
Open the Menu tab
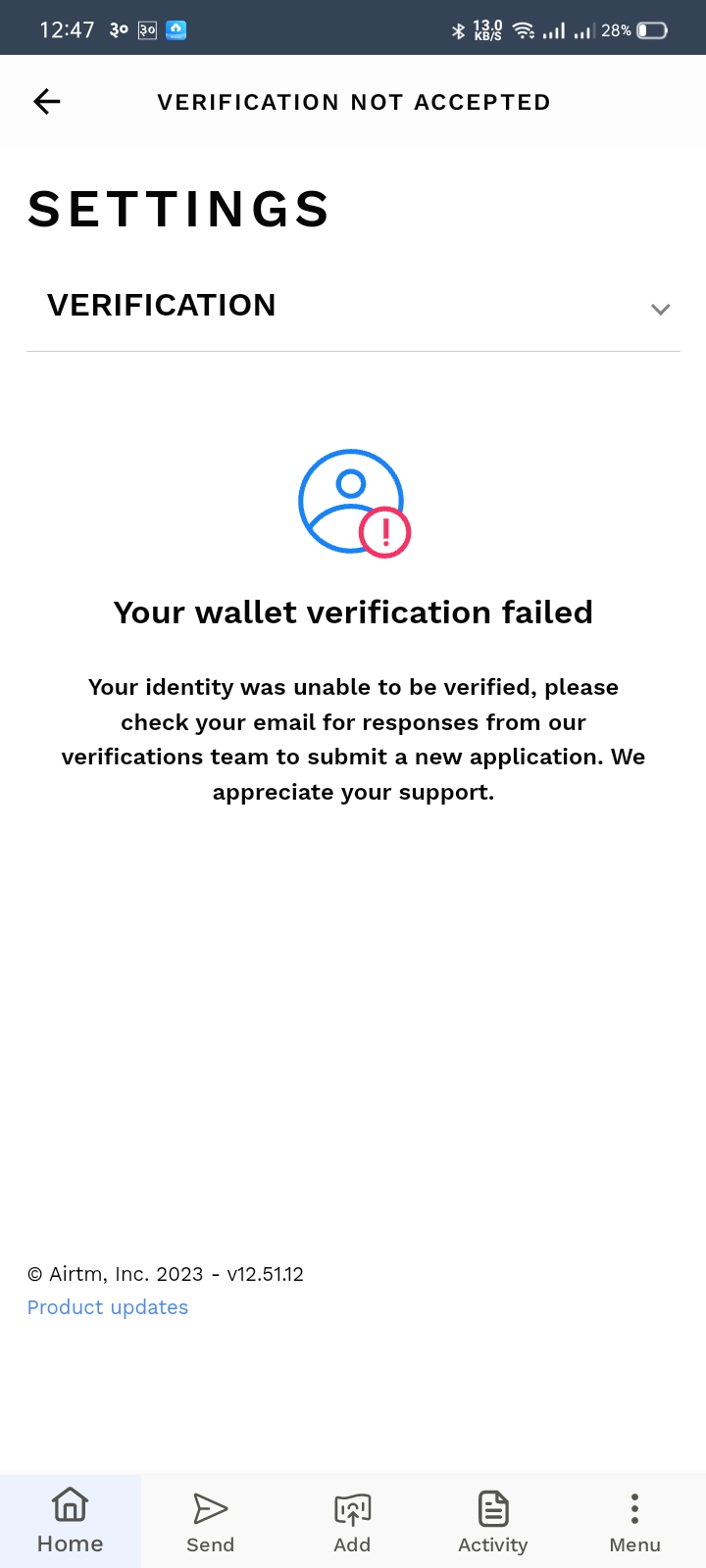pyautogui.click(x=634, y=1521)
